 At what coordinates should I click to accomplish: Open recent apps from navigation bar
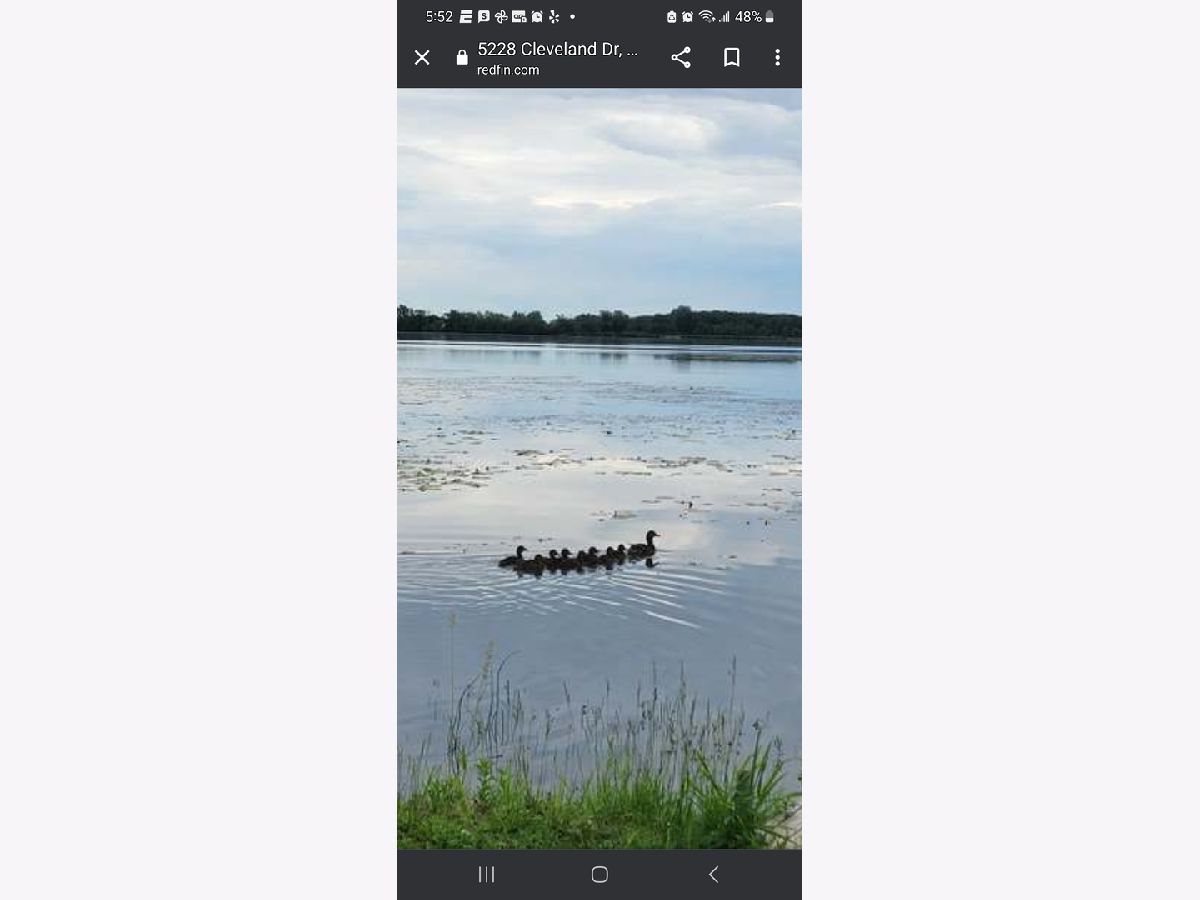(486, 874)
